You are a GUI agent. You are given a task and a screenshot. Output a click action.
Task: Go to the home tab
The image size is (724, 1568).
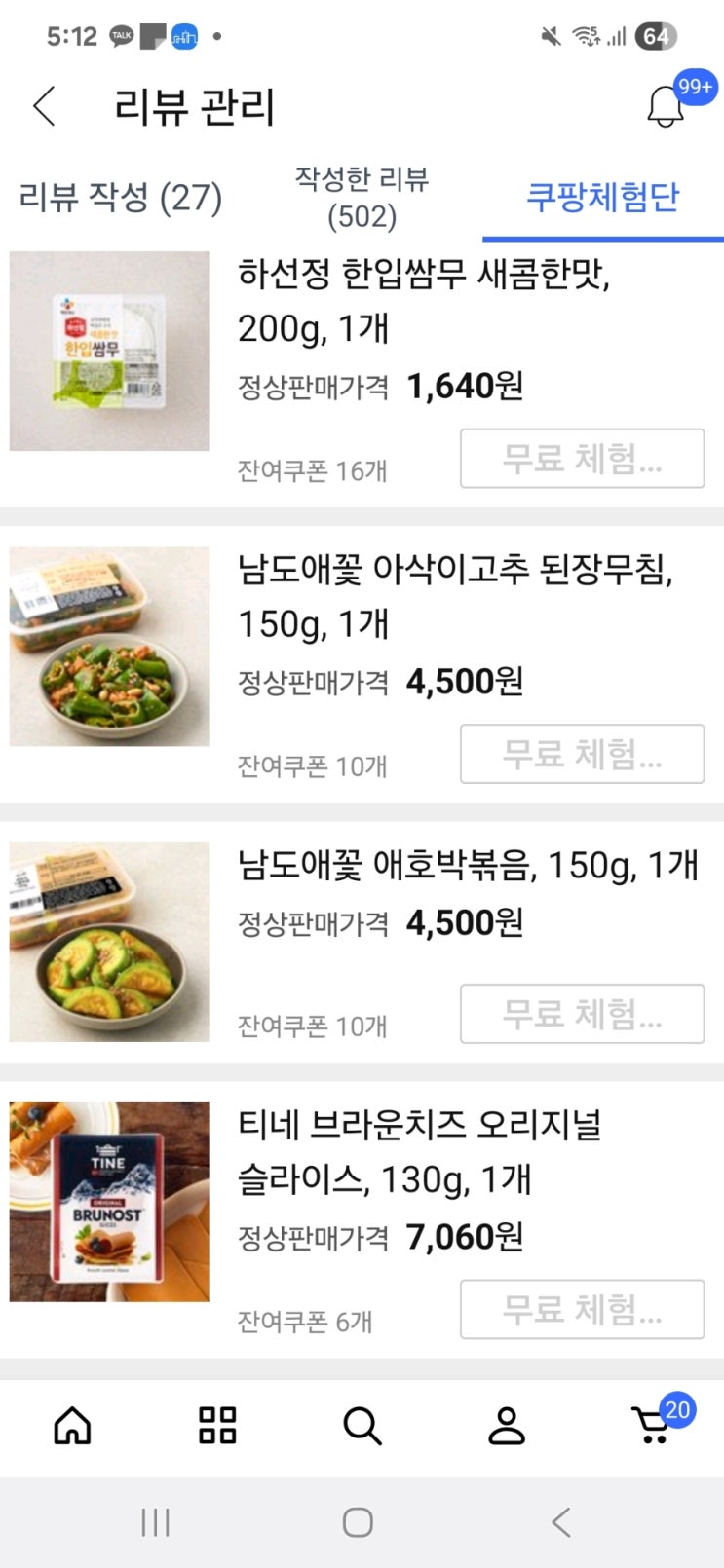pyautogui.click(x=72, y=1427)
